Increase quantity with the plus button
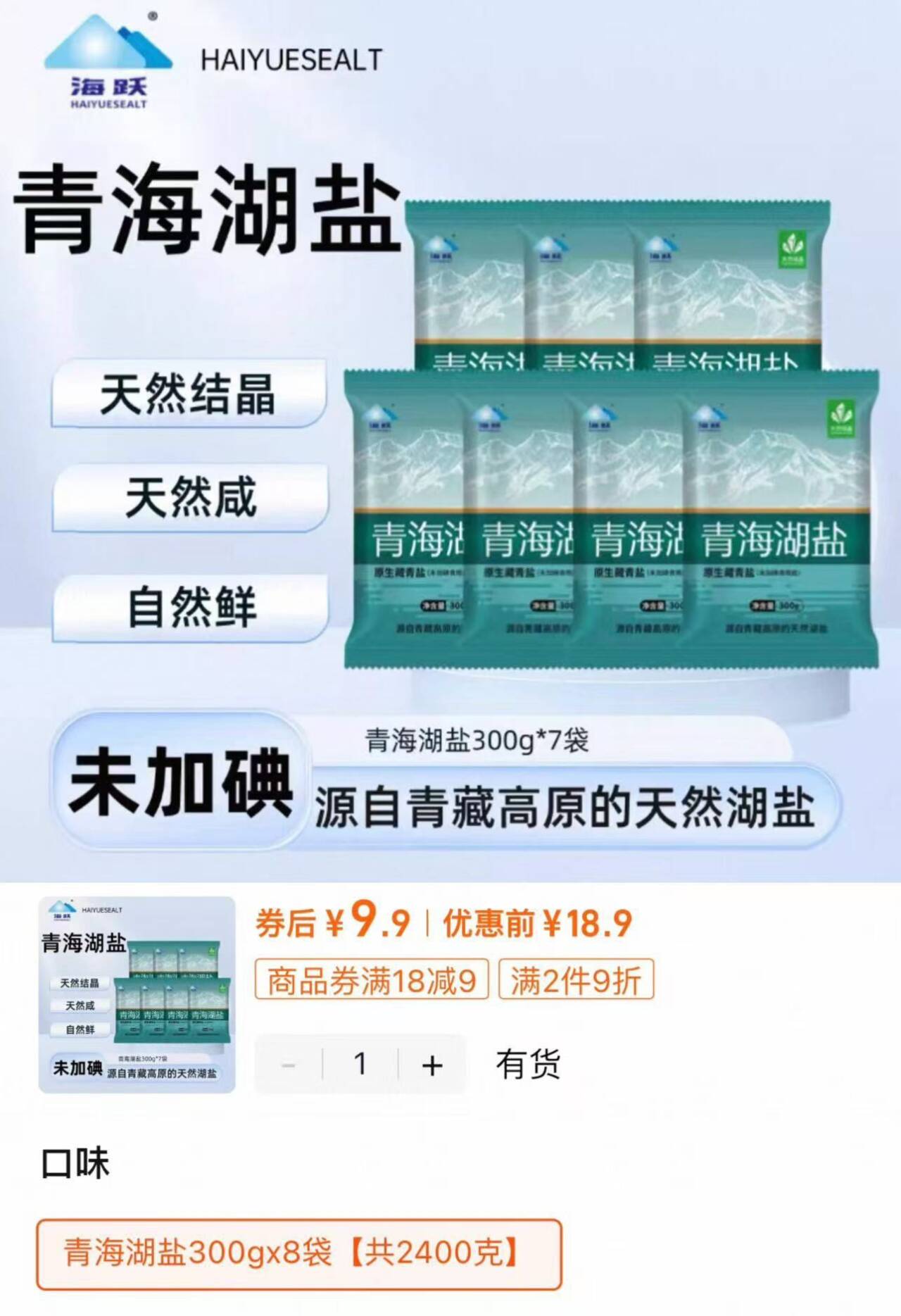The width and height of the screenshot is (901, 1316). pyautogui.click(x=432, y=1065)
